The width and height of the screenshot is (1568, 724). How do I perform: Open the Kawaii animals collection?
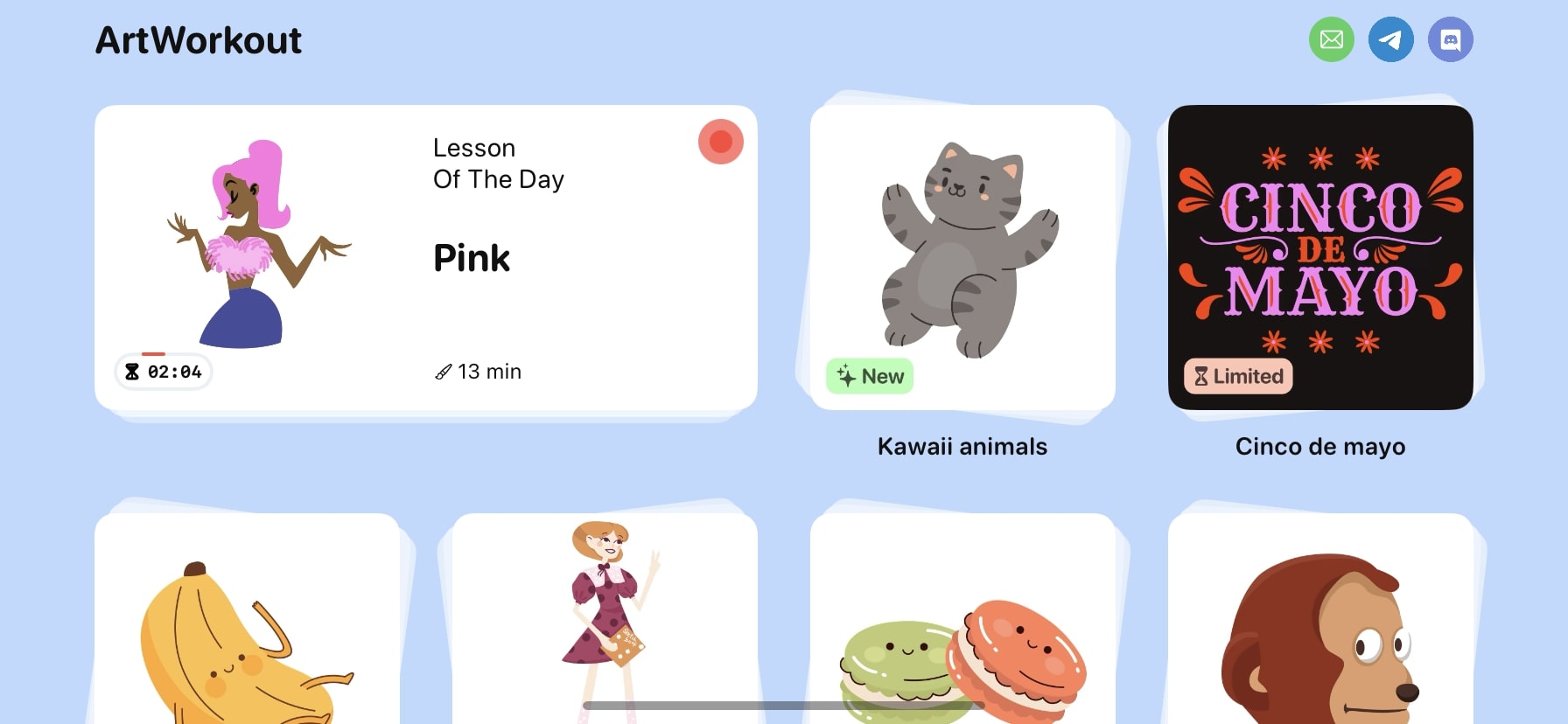[x=962, y=258]
